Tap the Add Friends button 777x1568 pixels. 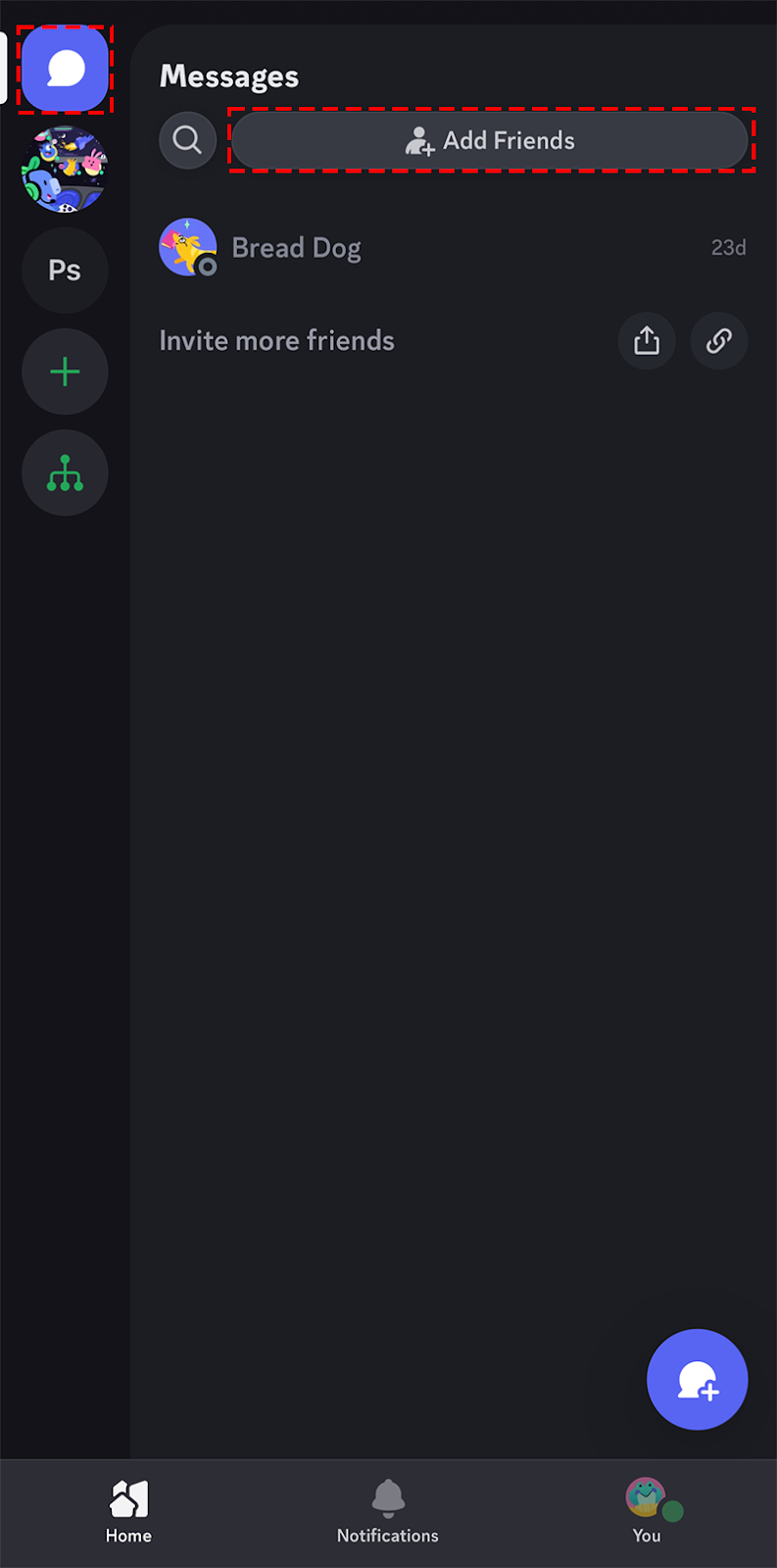pyautogui.click(x=490, y=140)
